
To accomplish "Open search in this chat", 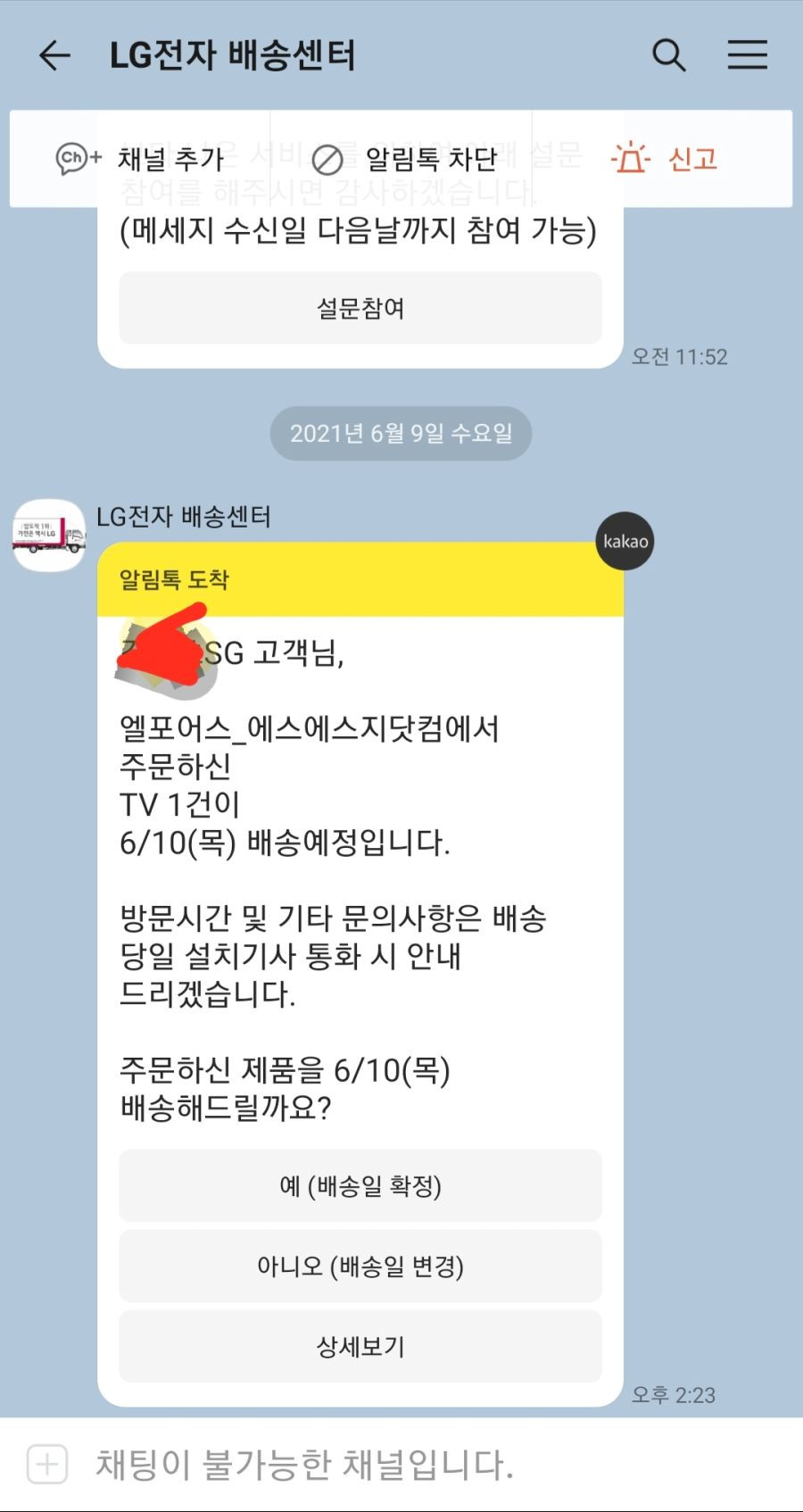I will [669, 55].
